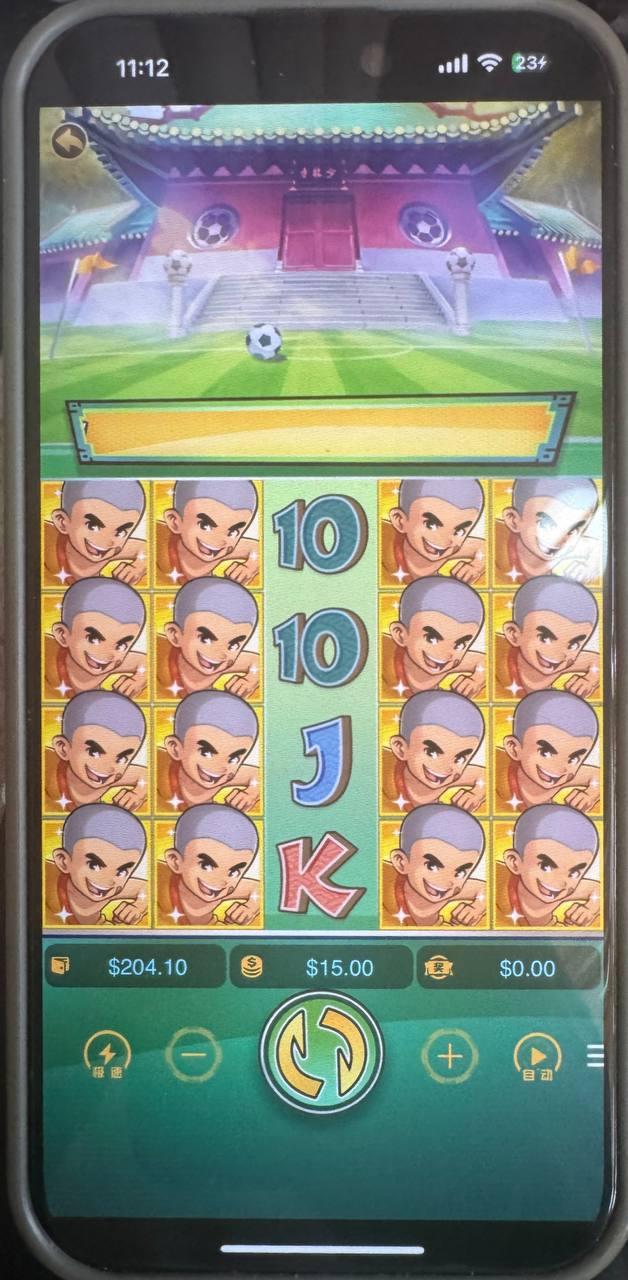The height and width of the screenshot is (1280, 628).
Task: Start auto spin mode
Action: (536, 1056)
